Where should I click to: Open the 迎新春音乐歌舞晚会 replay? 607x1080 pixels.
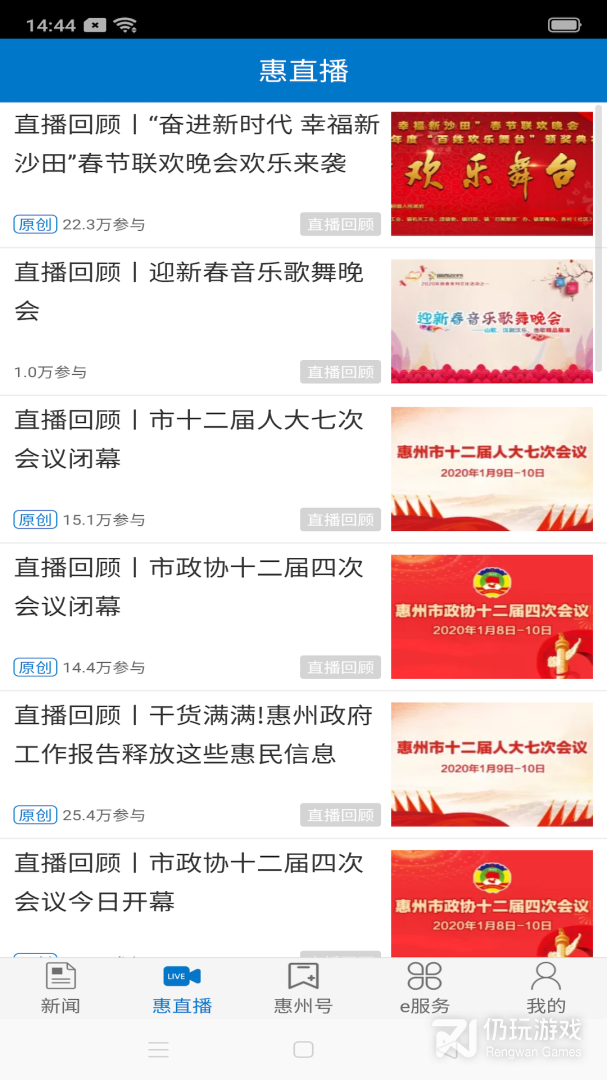coord(197,292)
